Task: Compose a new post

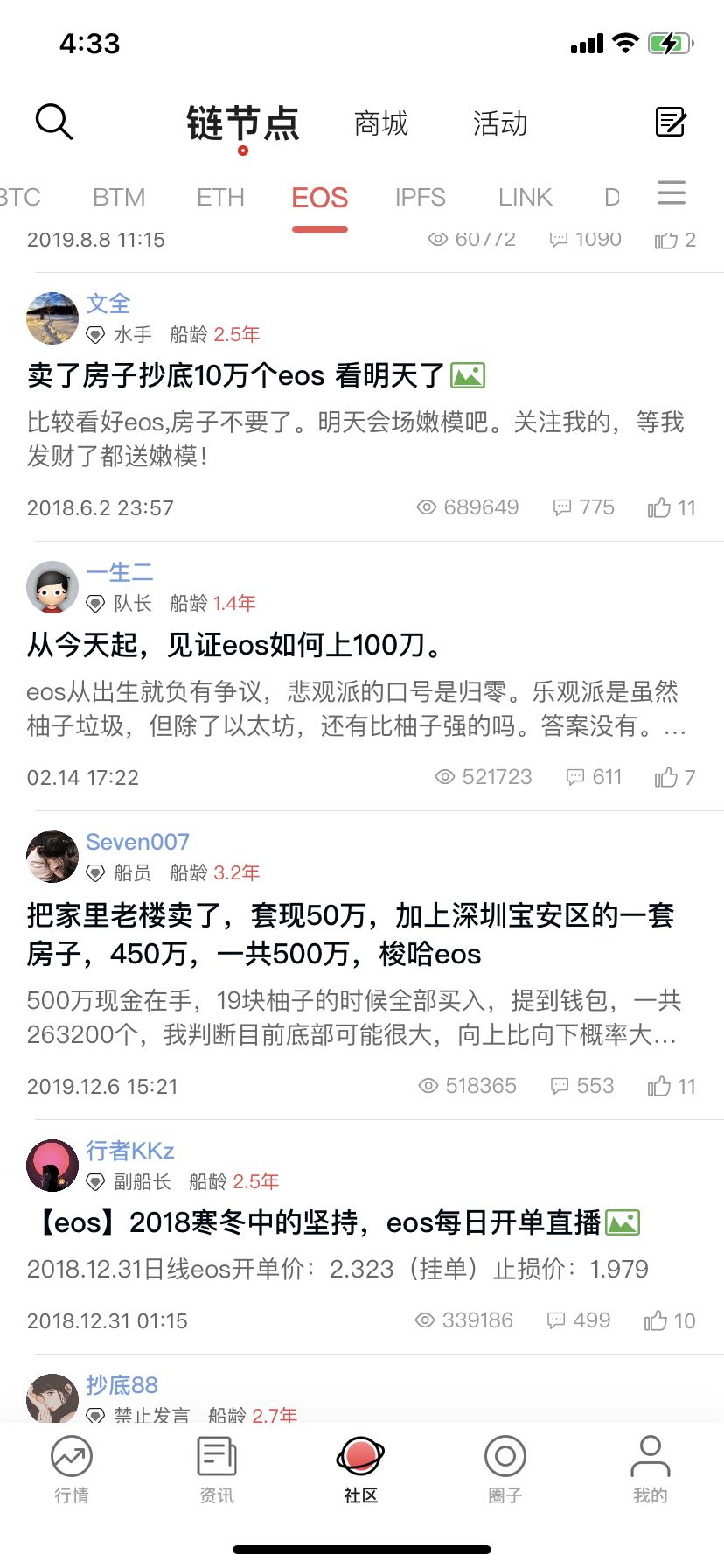Action: [x=671, y=122]
